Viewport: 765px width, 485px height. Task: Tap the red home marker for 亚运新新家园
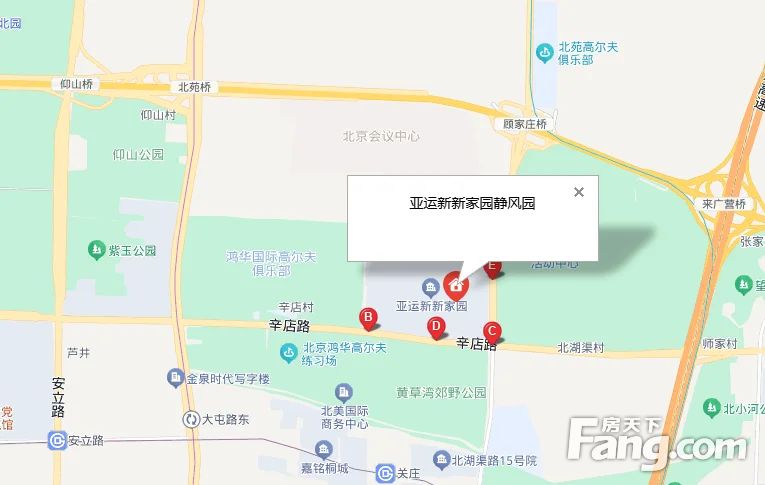click(456, 286)
